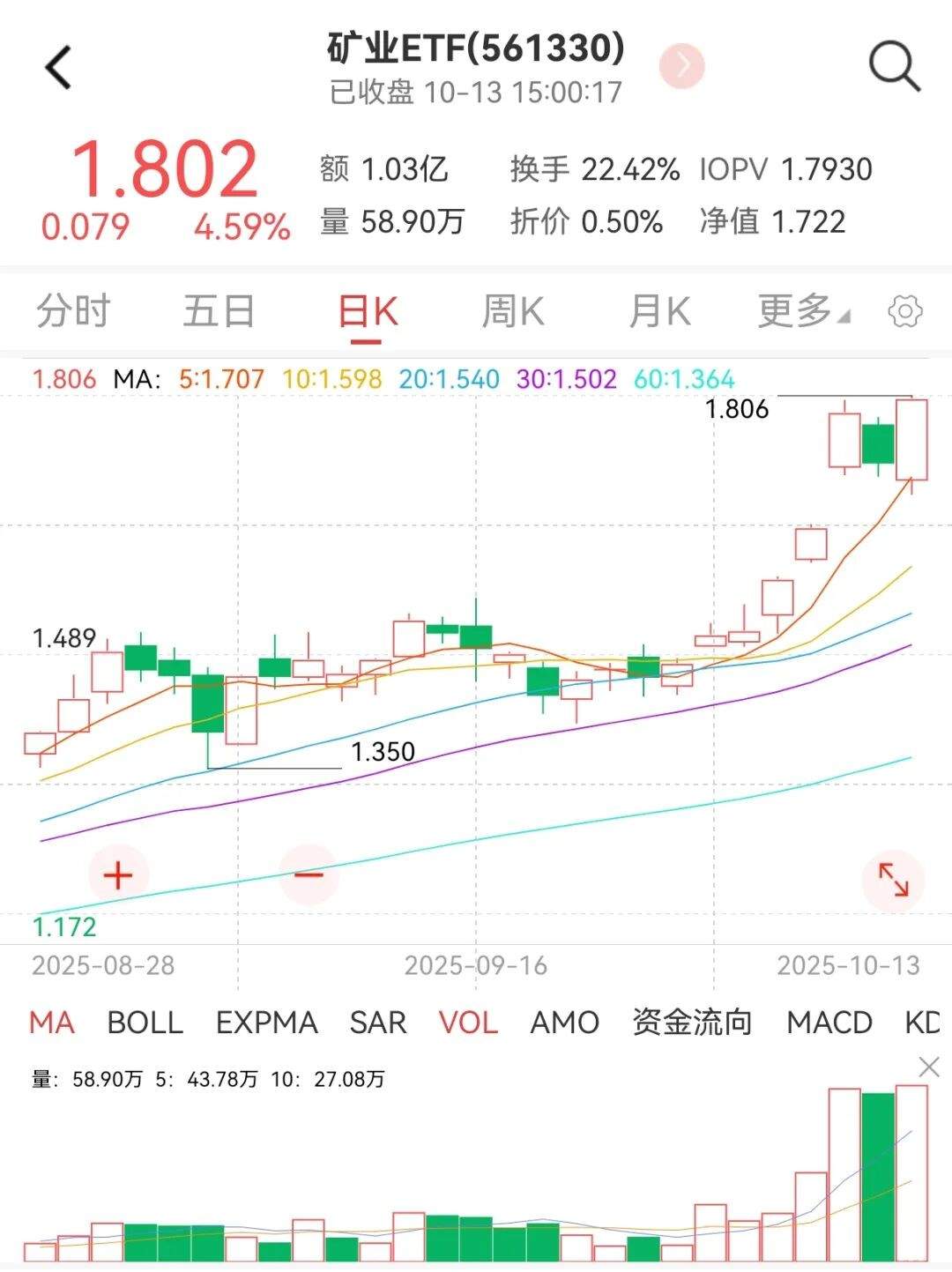Expand the 更多 period dropdown

pos(802,311)
